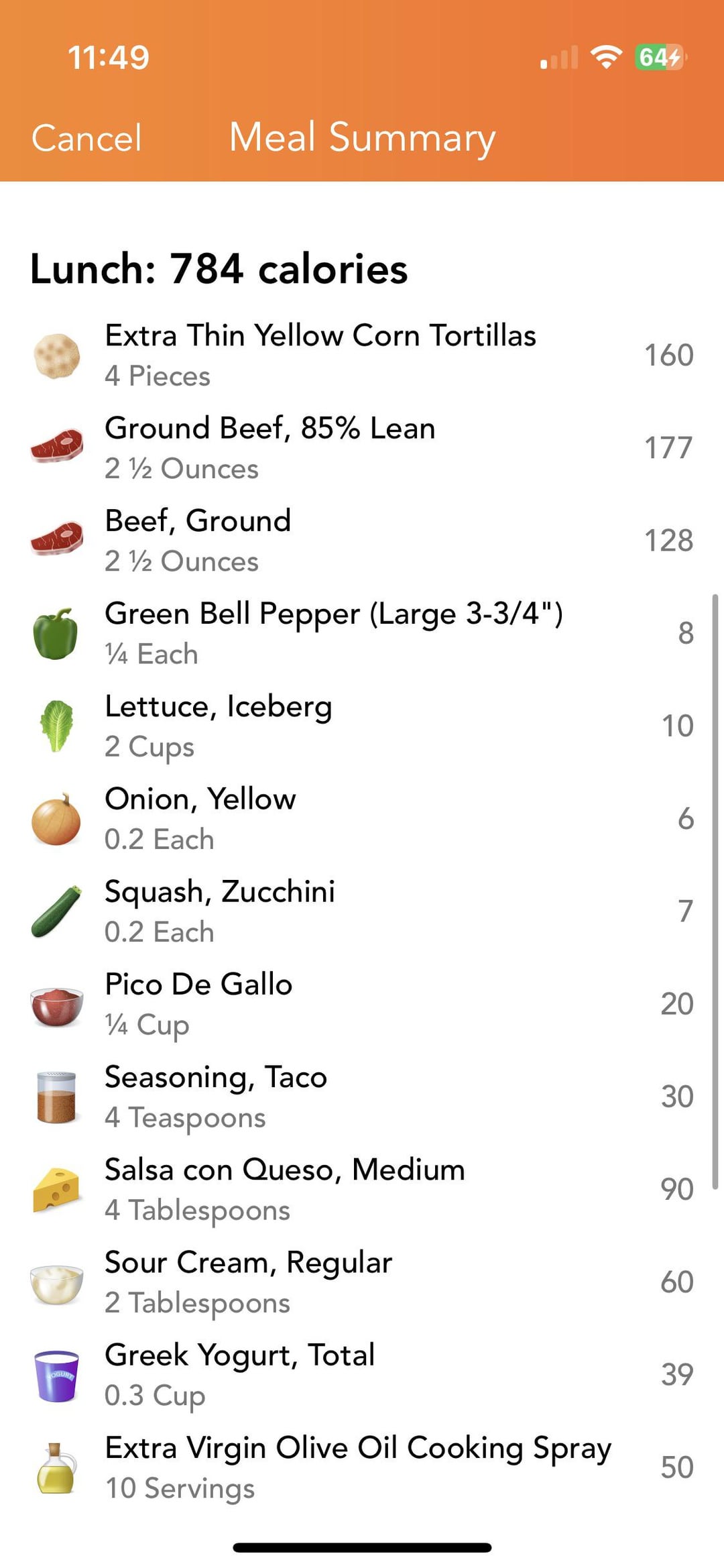Open the Greek Yogurt, Total entry
The width and height of the screenshot is (724, 1568).
[362, 1374]
